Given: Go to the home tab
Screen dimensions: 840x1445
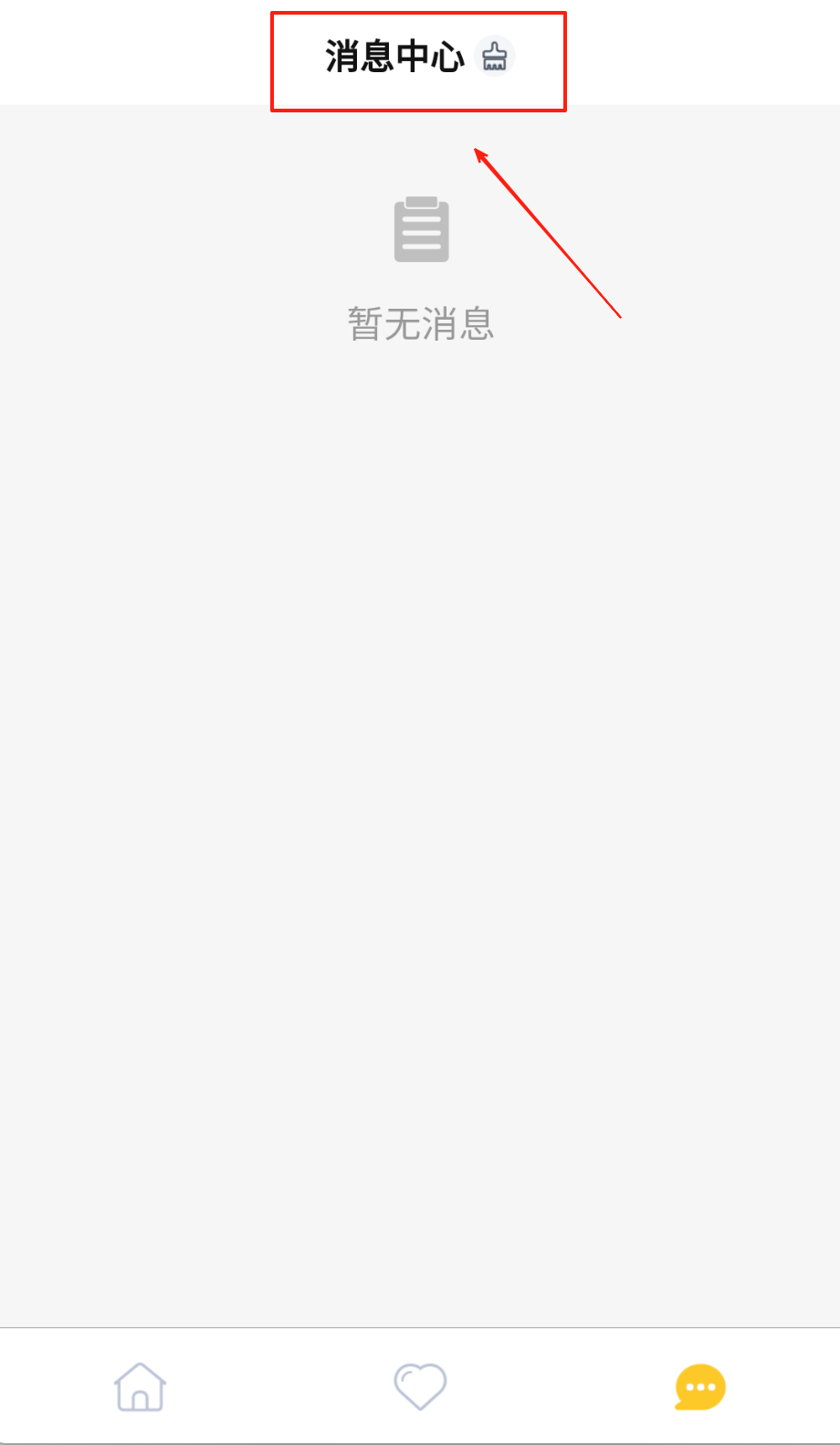Looking at the screenshot, I should coord(140,1387).
